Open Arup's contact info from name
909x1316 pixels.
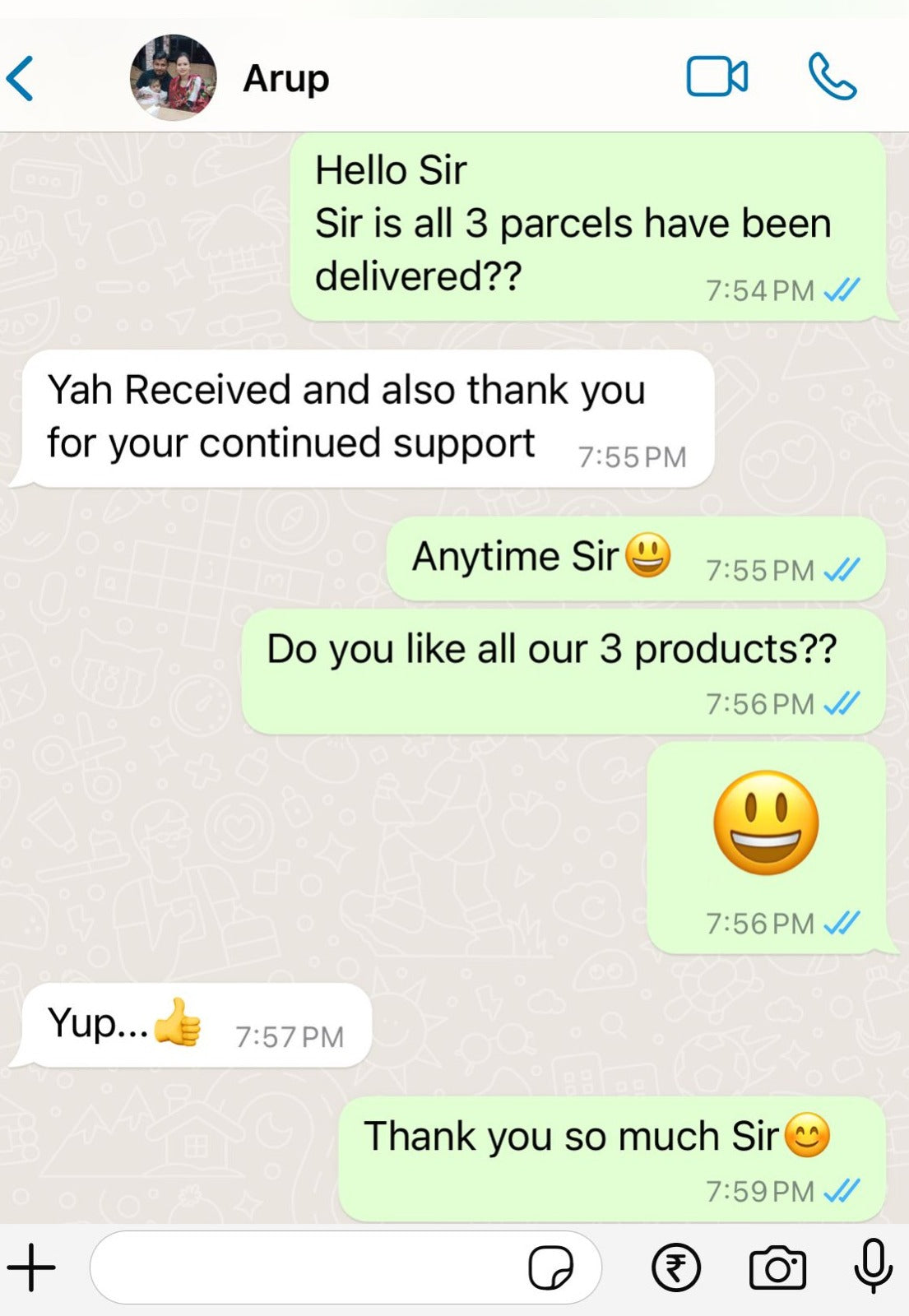coord(286,79)
